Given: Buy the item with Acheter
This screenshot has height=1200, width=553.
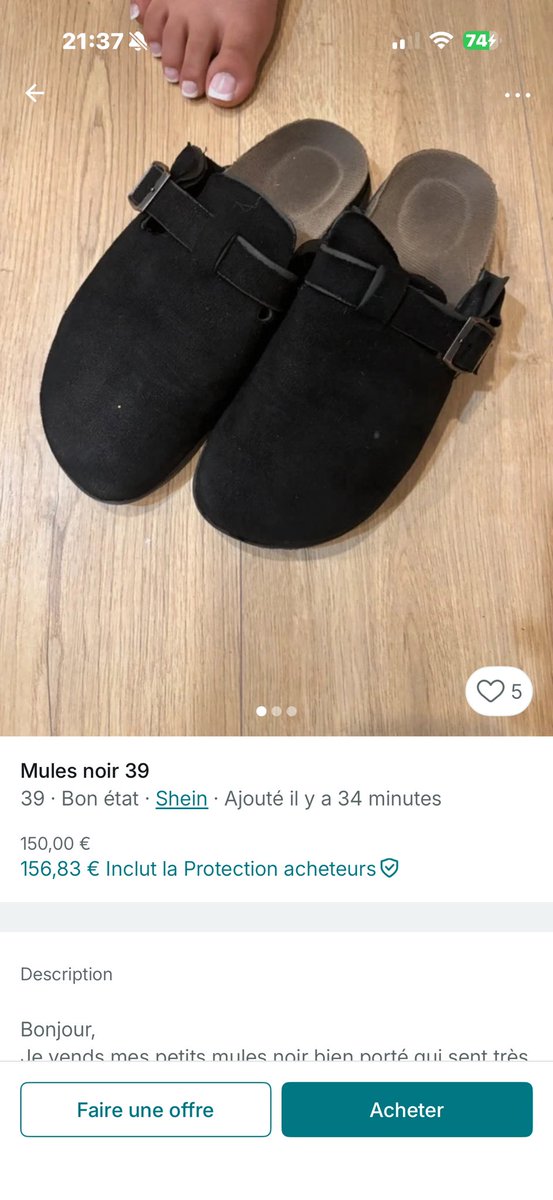Looking at the screenshot, I should [x=407, y=1109].
